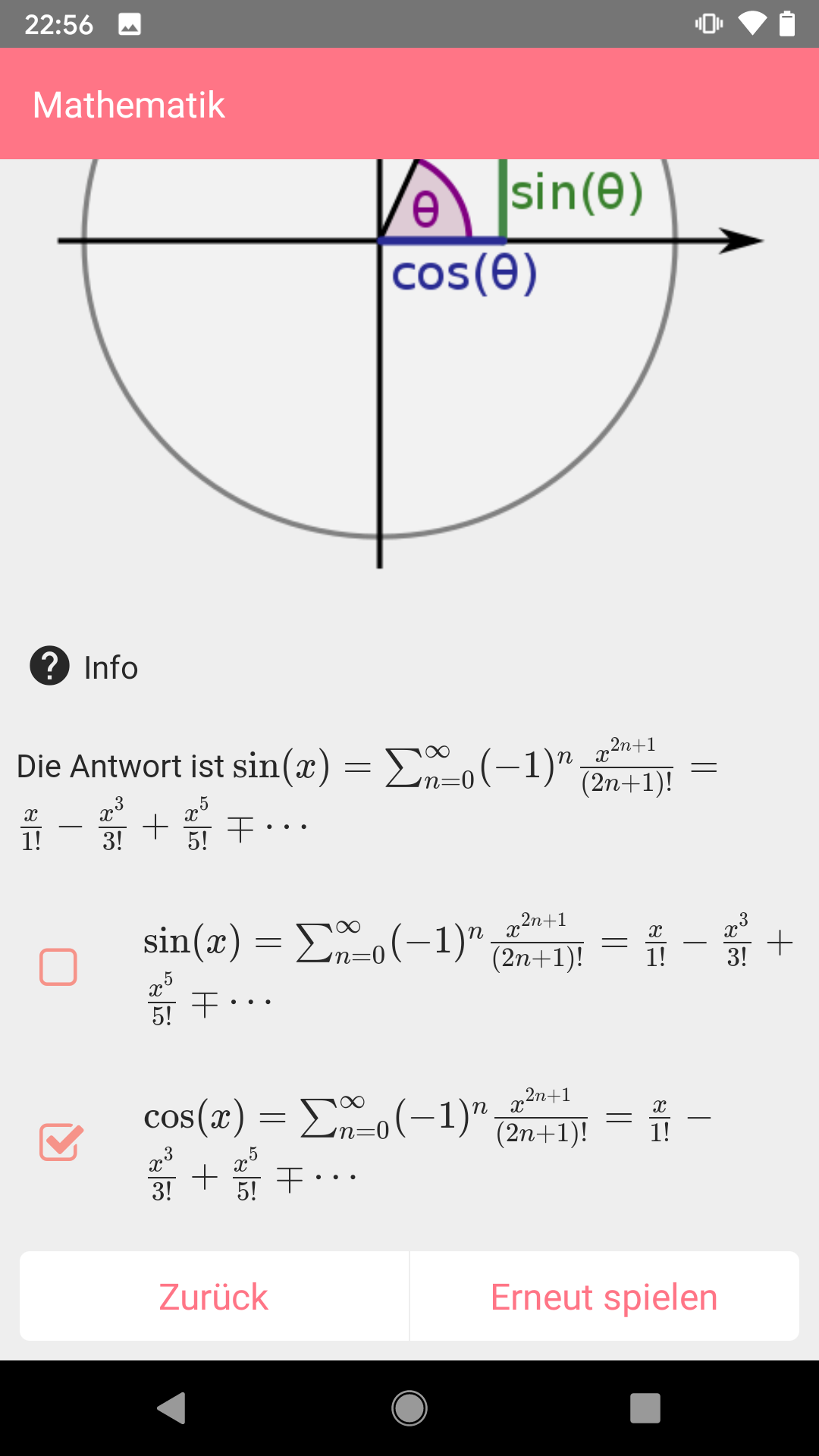The image size is (819, 1456).
Task: Tap the Zurück button
Action: pos(214,1297)
